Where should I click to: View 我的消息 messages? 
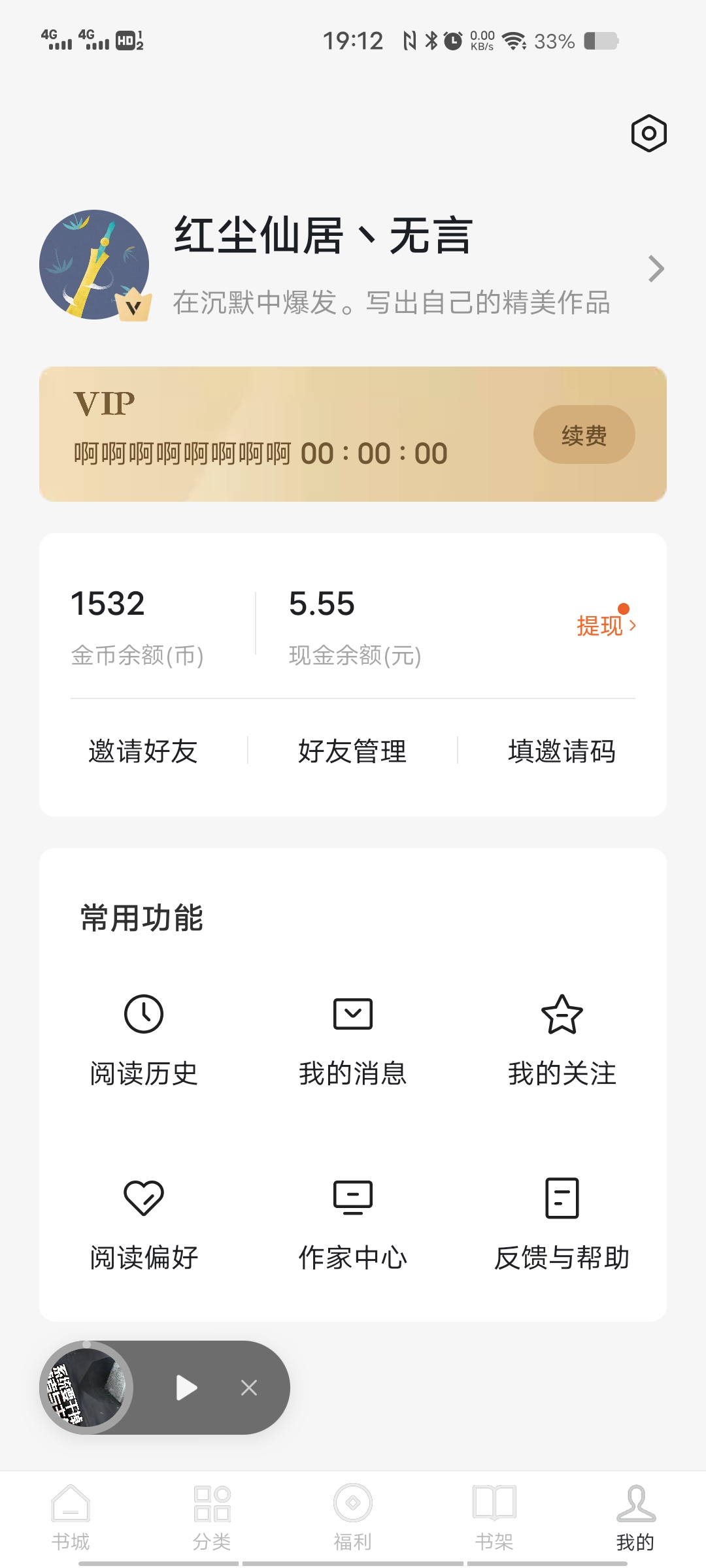pyautogui.click(x=352, y=1039)
